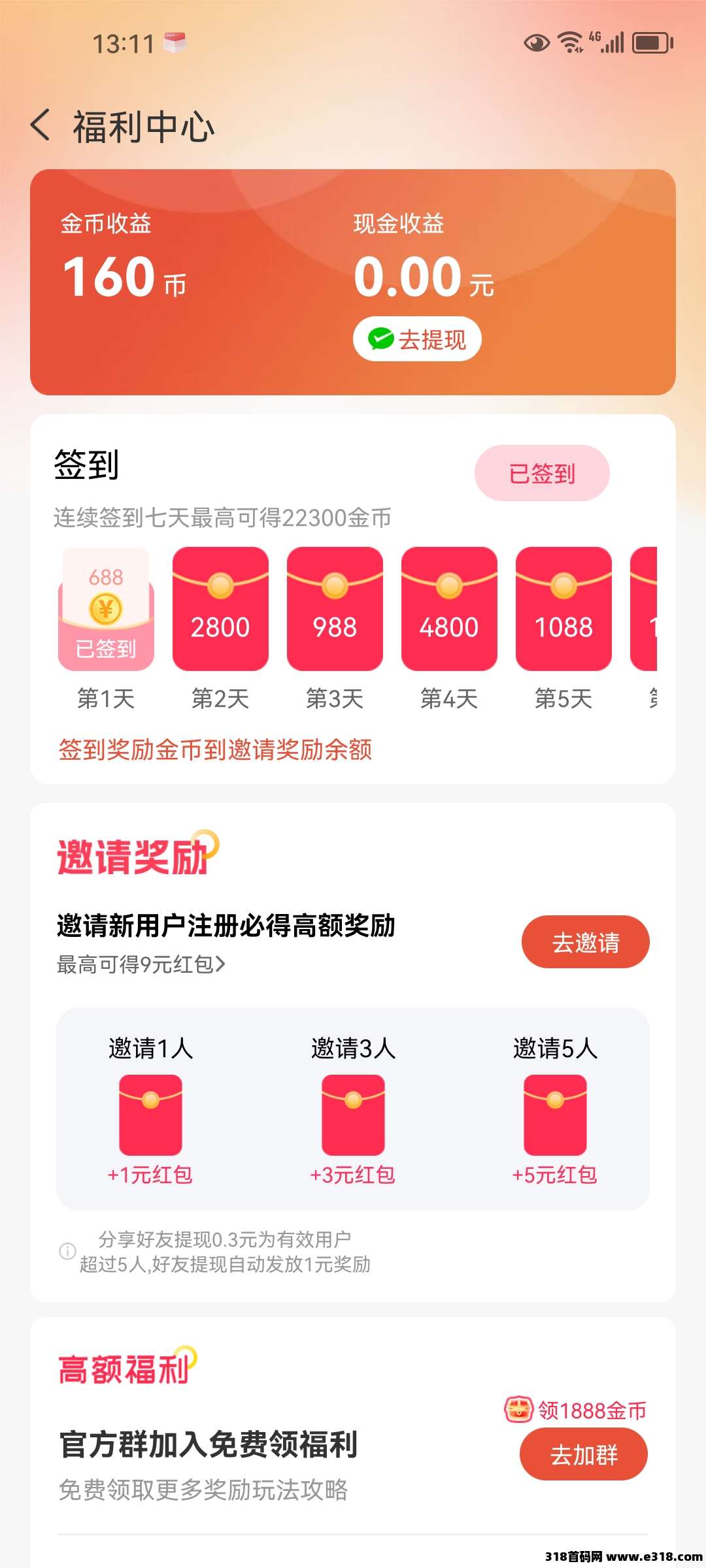
Task: Open the 邀请1人 +1元红包 reward
Action: click(x=150, y=1115)
